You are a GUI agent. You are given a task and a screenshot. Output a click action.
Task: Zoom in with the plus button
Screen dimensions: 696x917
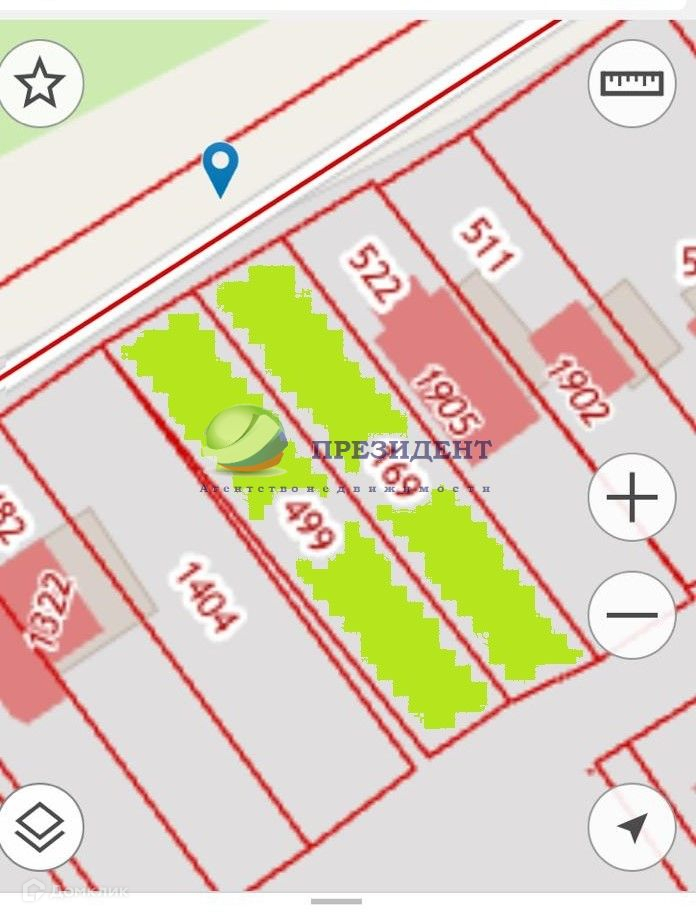point(632,497)
